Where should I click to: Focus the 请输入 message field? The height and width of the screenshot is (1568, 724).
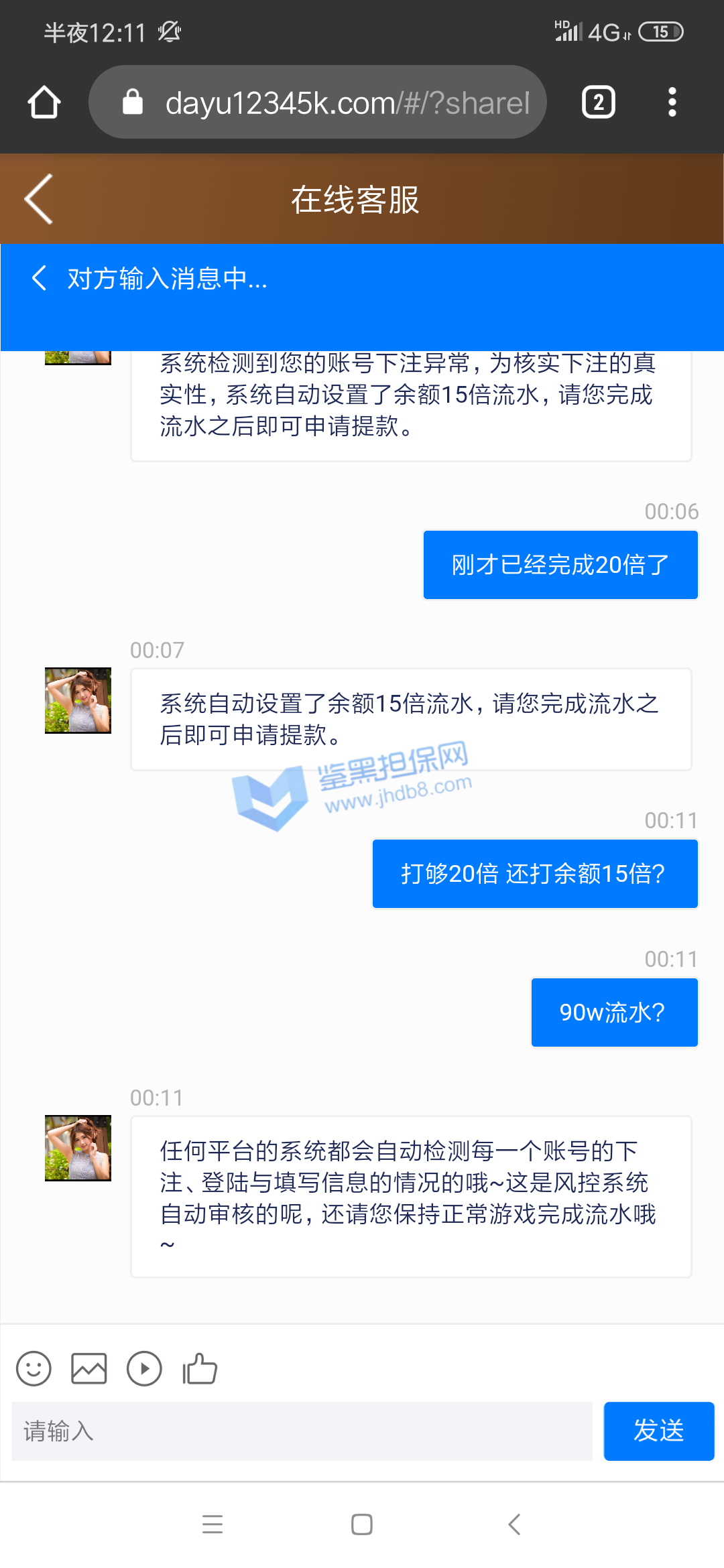tap(302, 1431)
